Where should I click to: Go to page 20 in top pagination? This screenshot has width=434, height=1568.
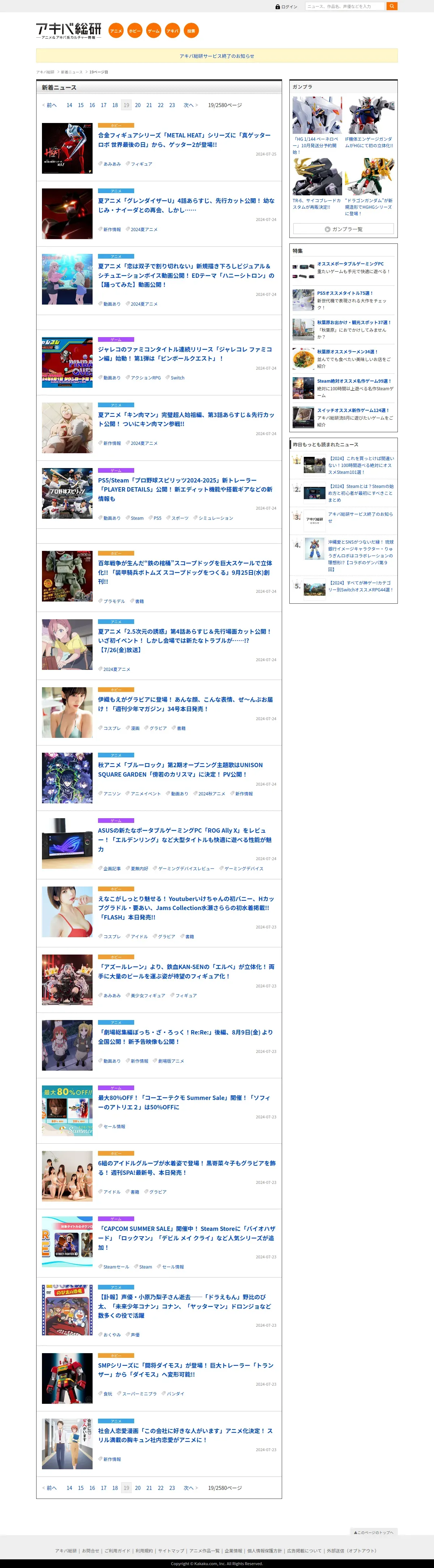point(137,105)
